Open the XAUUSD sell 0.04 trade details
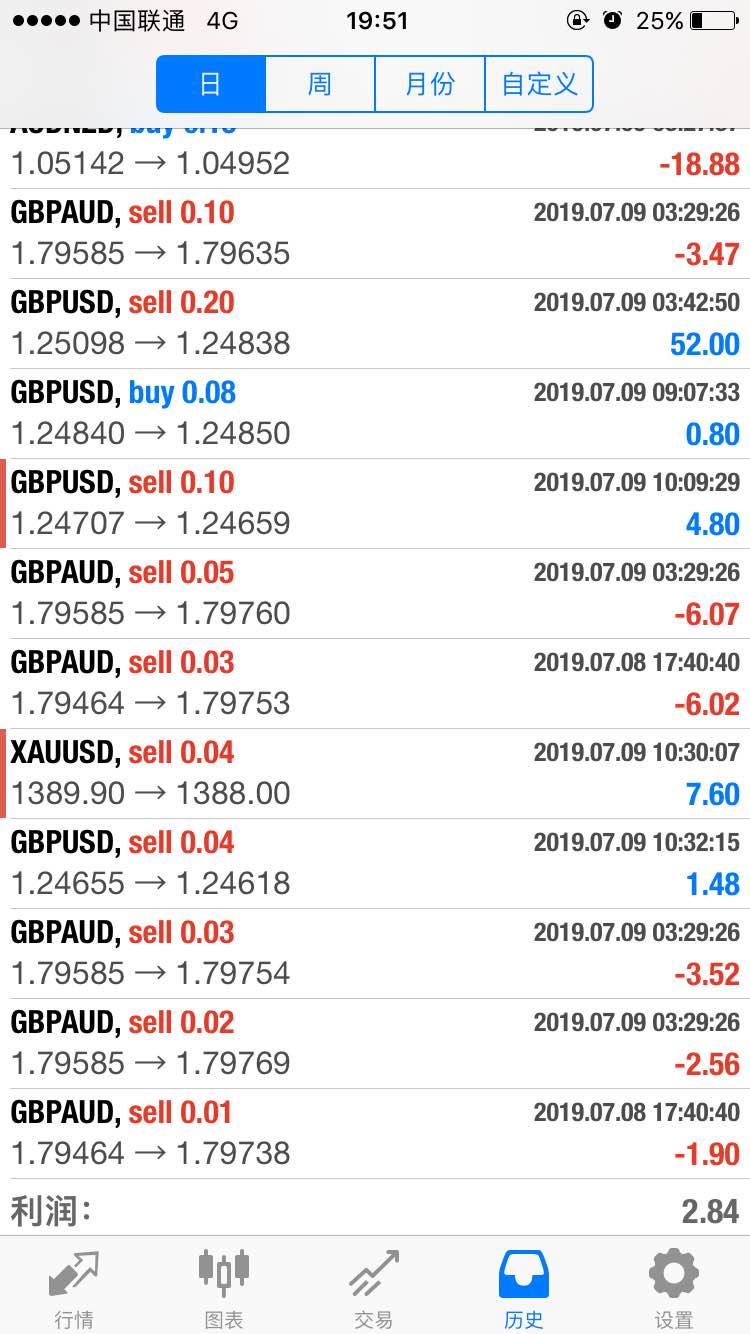The width and height of the screenshot is (750, 1334). click(x=375, y=774)
